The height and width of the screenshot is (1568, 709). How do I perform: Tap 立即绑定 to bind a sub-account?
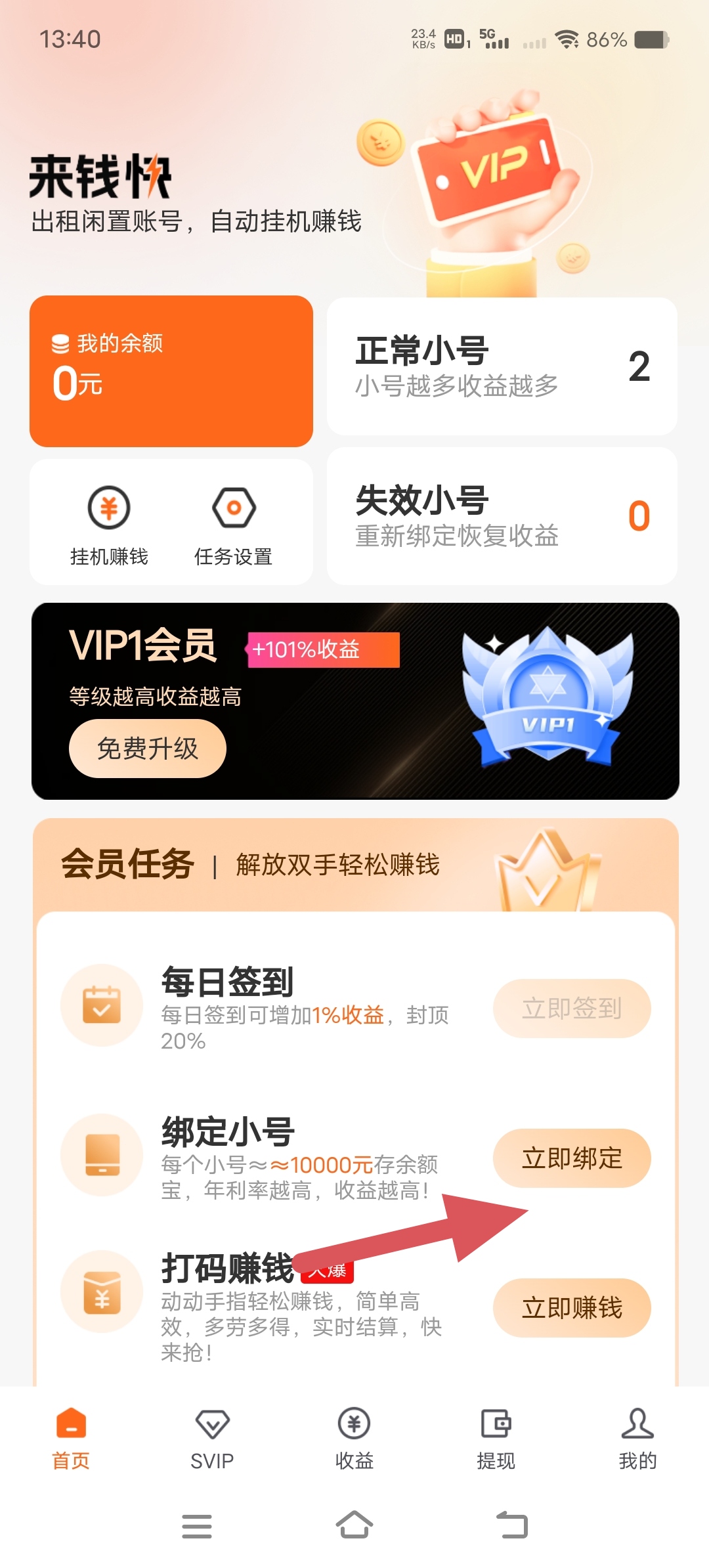(x=571, y=1158)
